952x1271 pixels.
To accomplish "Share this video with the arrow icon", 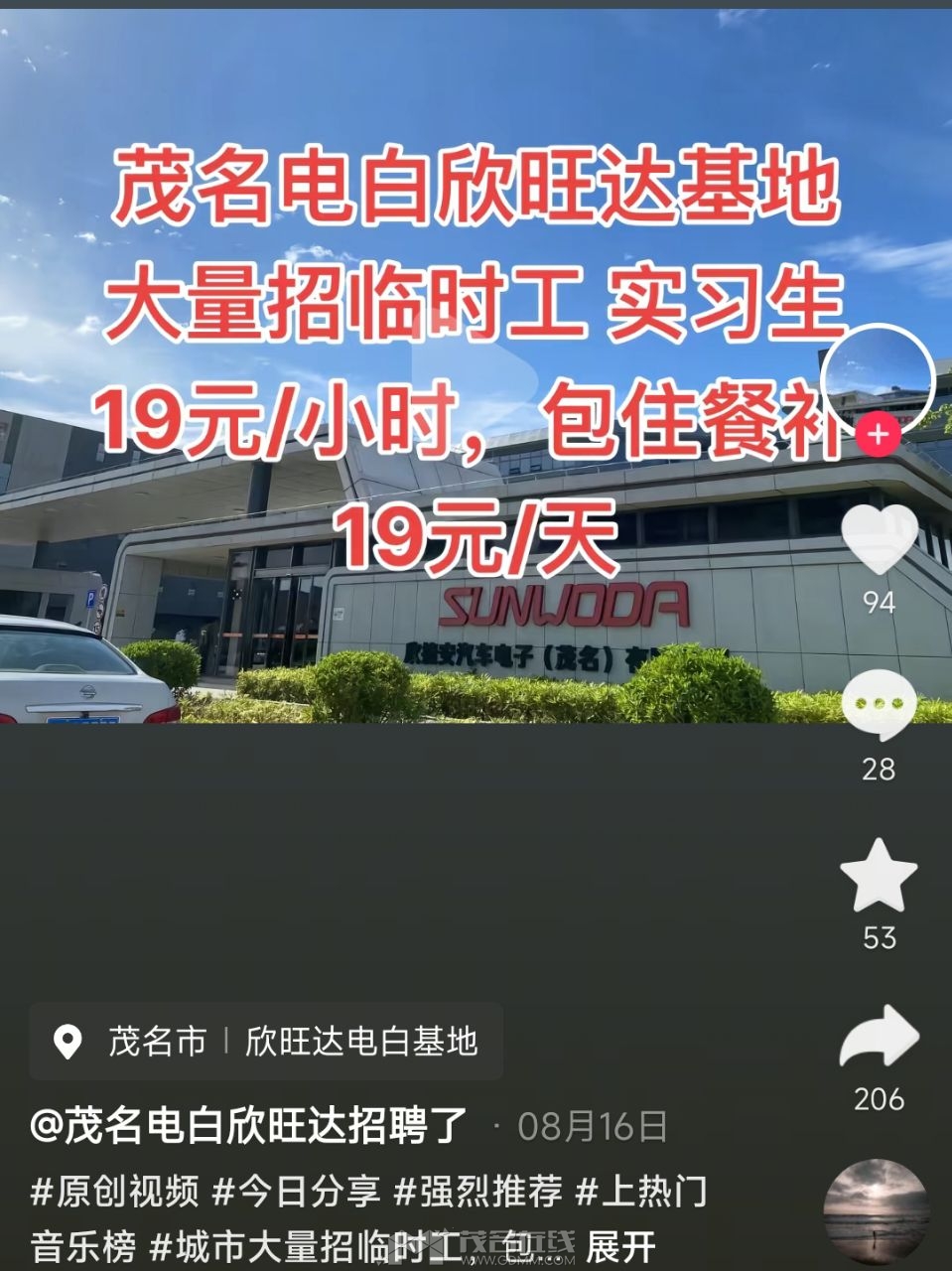I will (x=879, y=1038).
